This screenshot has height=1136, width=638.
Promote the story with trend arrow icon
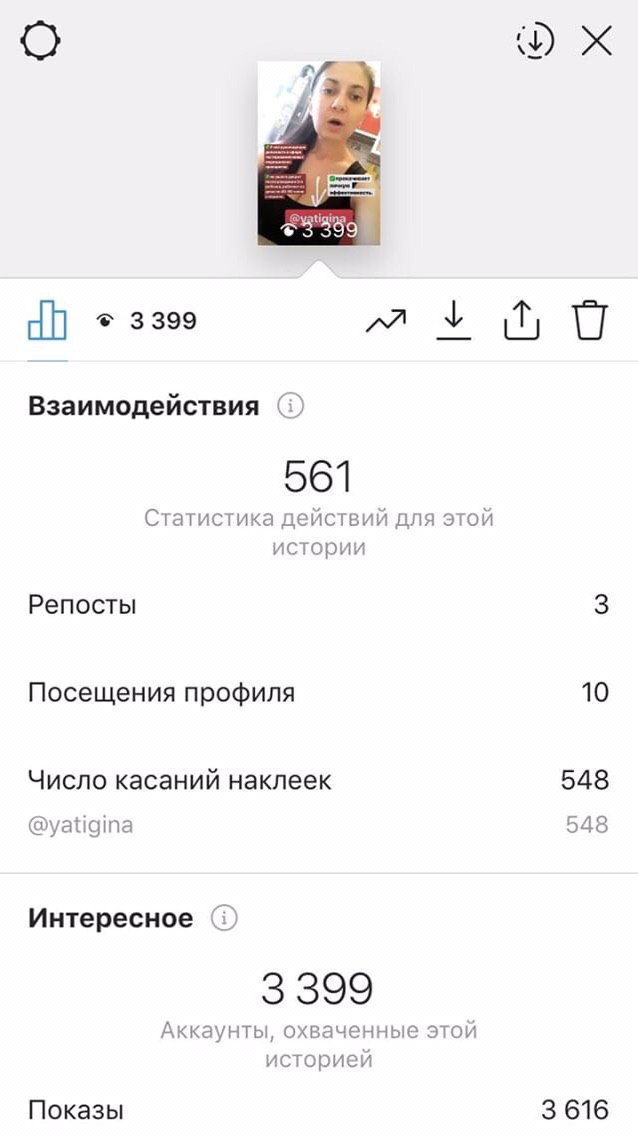(385, 320)
